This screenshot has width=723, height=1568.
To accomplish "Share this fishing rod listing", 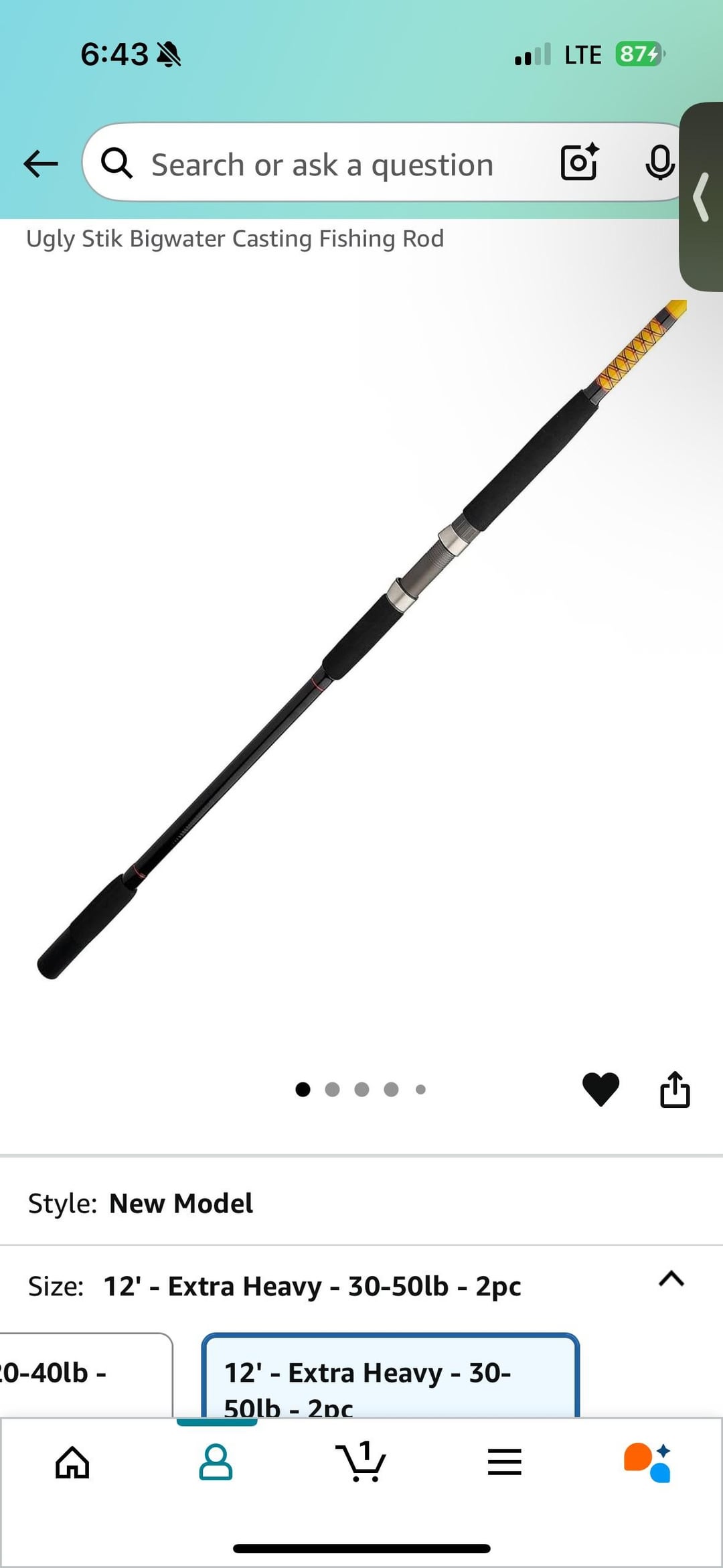I will (x=675, y=1089).
